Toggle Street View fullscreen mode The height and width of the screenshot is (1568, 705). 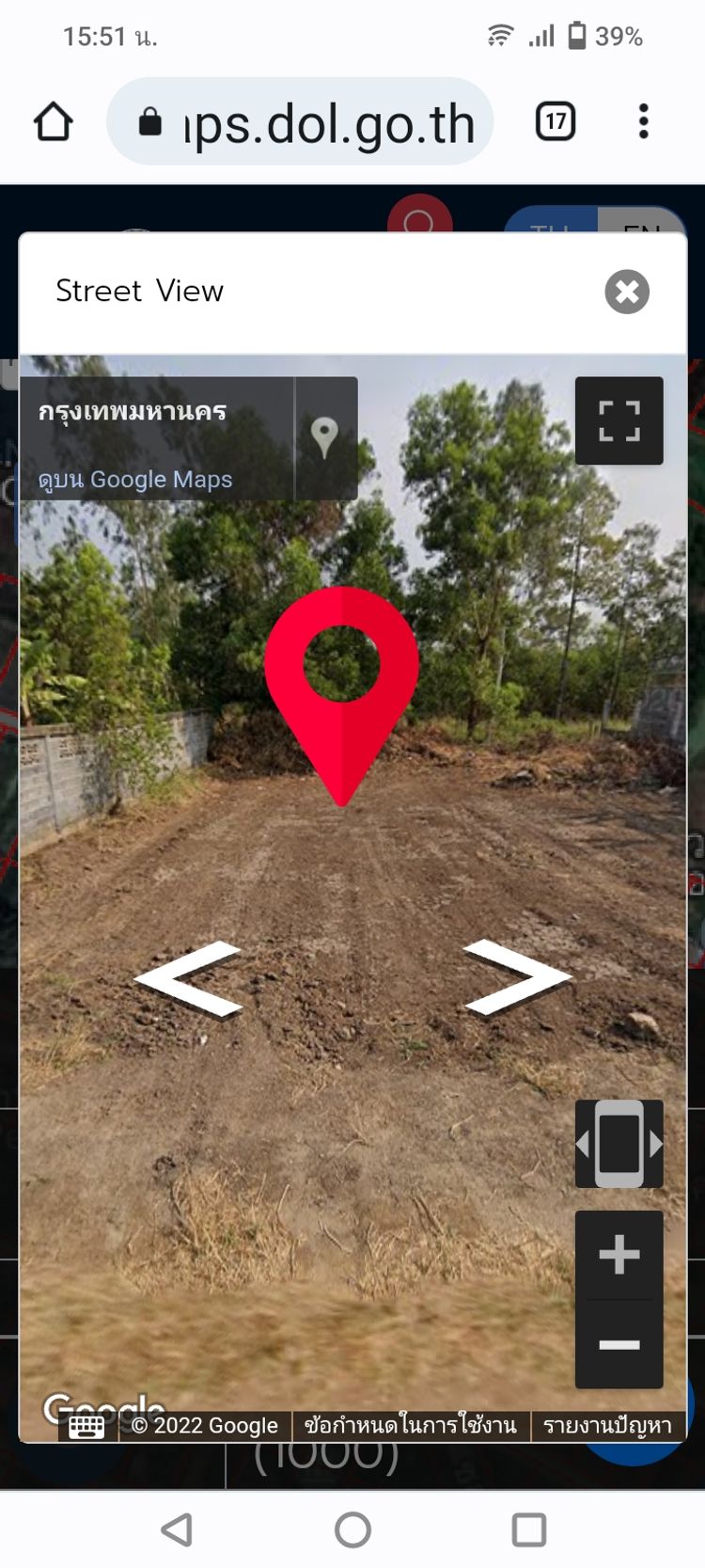(619, 420)
